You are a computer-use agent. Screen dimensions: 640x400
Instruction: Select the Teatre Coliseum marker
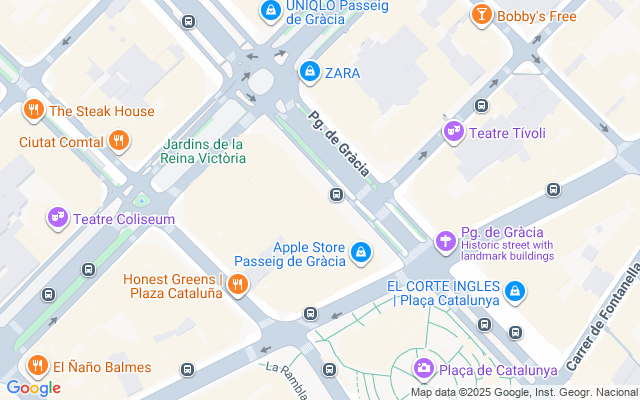pyautogui.click(x=58, y=217)
